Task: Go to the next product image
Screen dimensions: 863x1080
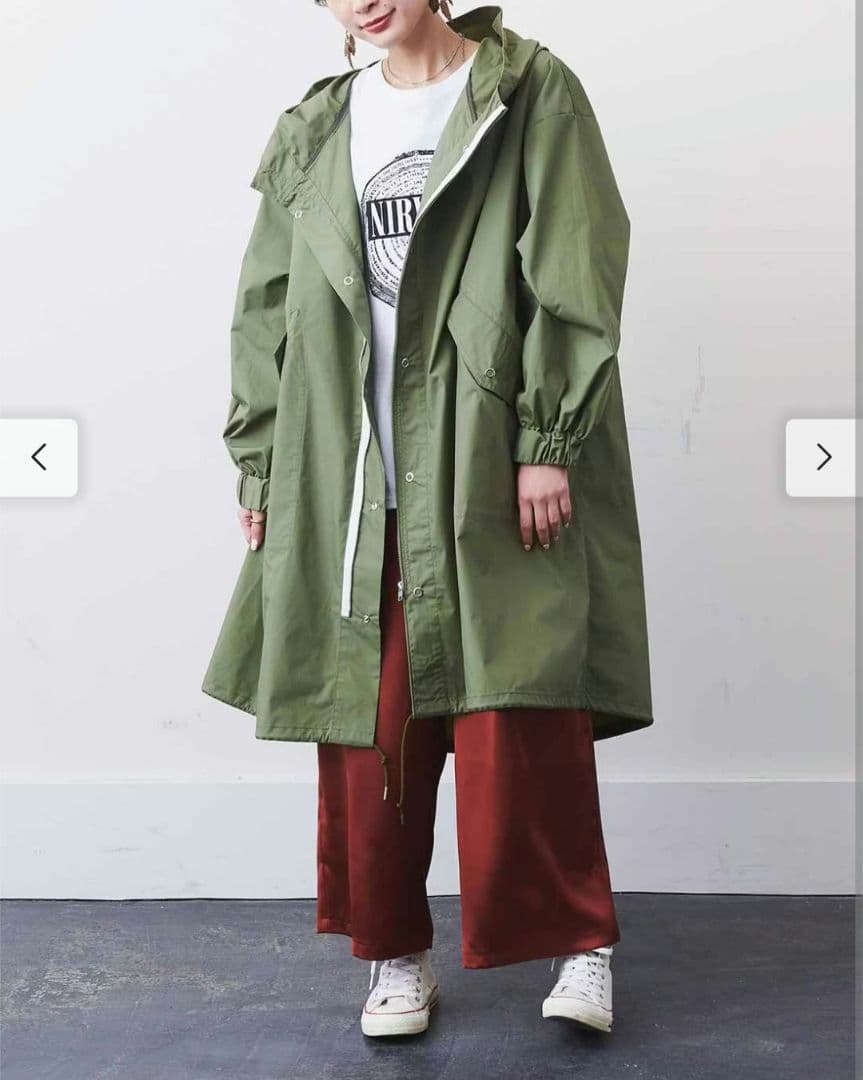Action: click(823, 458)
